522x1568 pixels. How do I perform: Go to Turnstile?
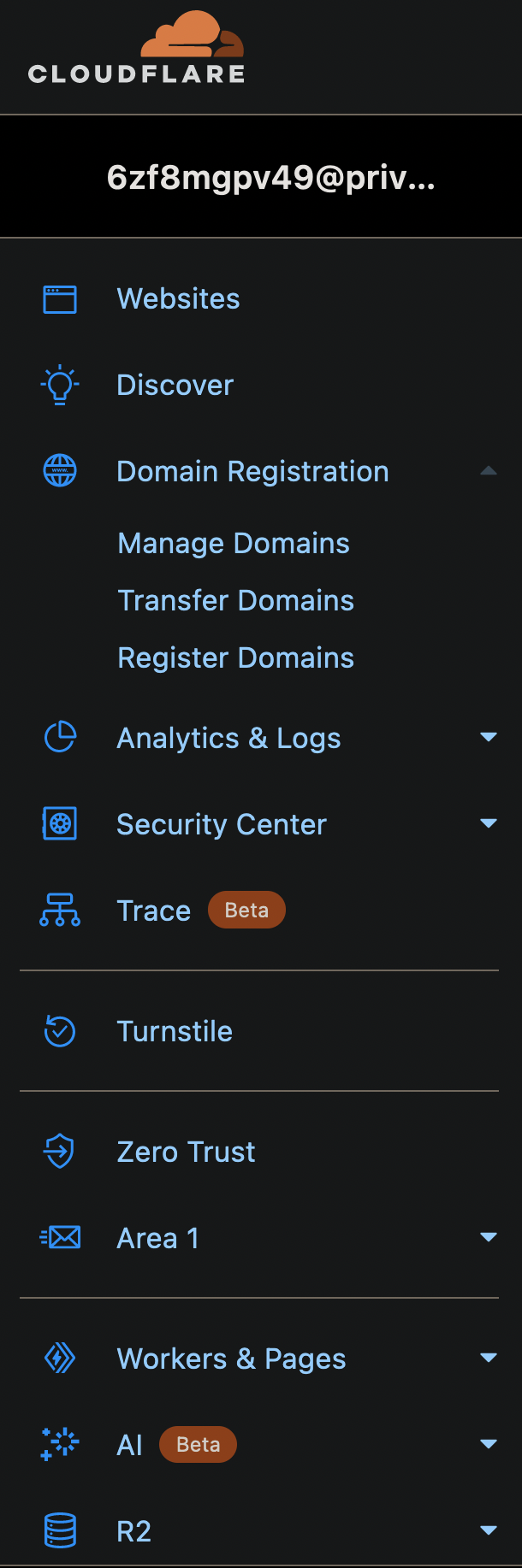175,1032
